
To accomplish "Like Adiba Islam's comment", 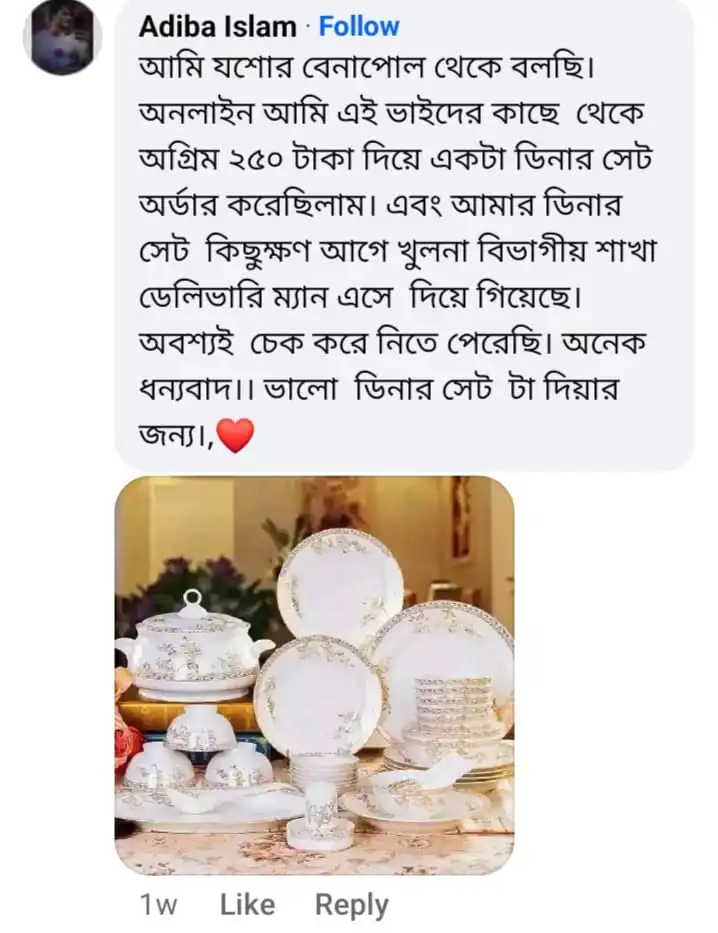I will 247,905.
